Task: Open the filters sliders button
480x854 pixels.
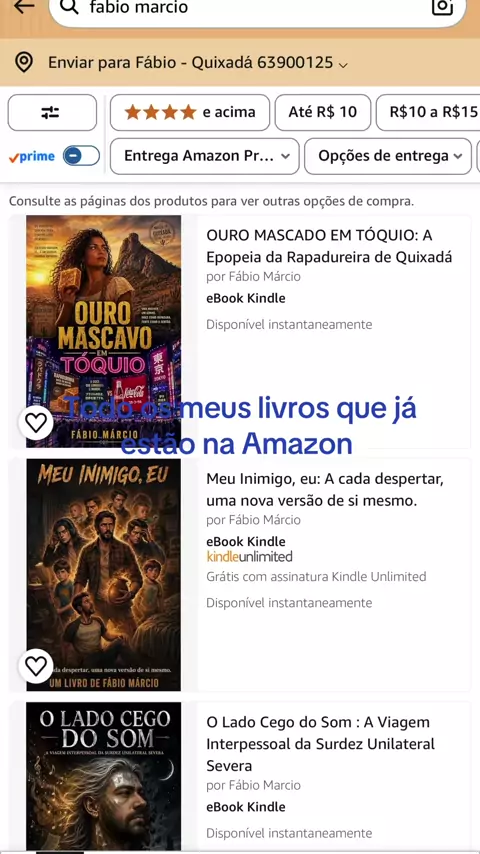Action: point(52,113)
